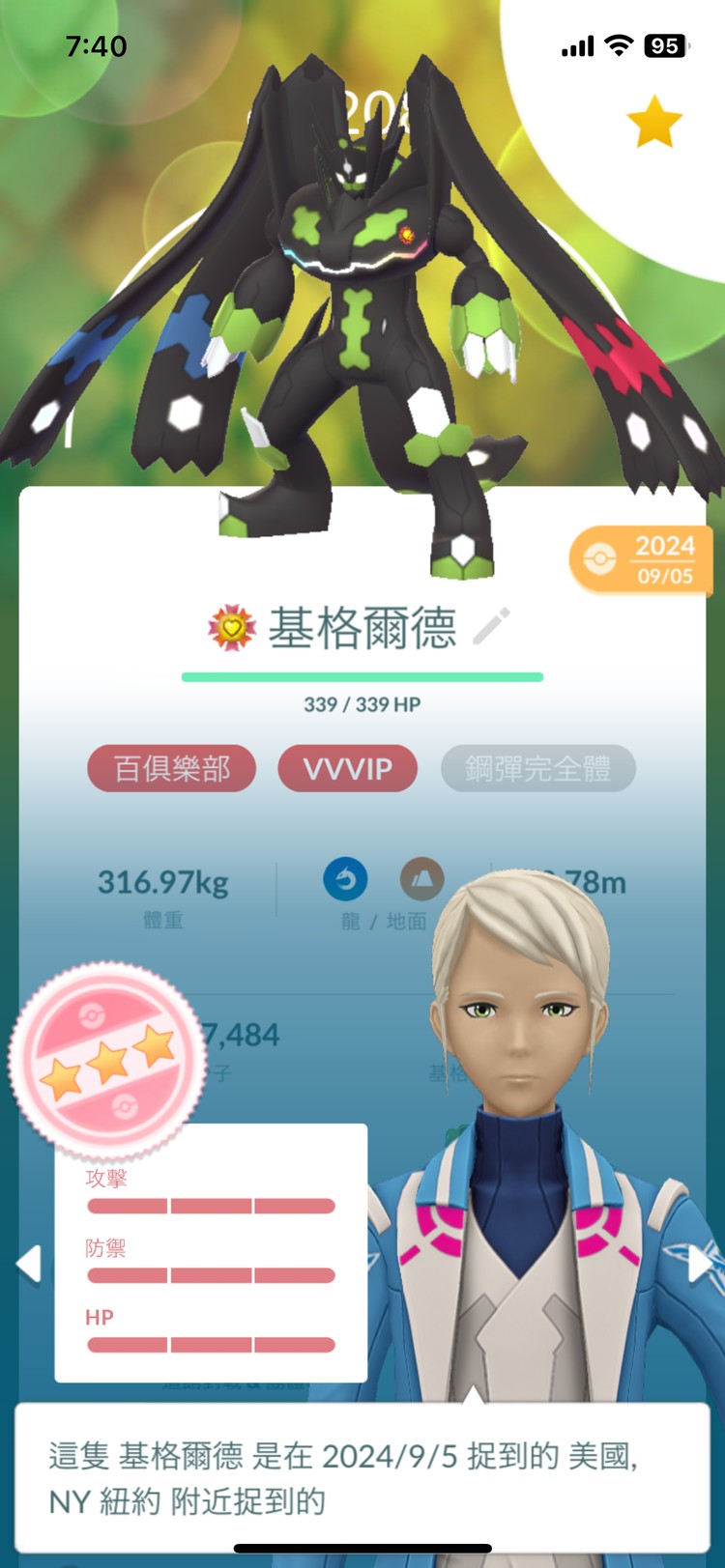Open the 百俱樂部 tag

[x=172, y=769]
